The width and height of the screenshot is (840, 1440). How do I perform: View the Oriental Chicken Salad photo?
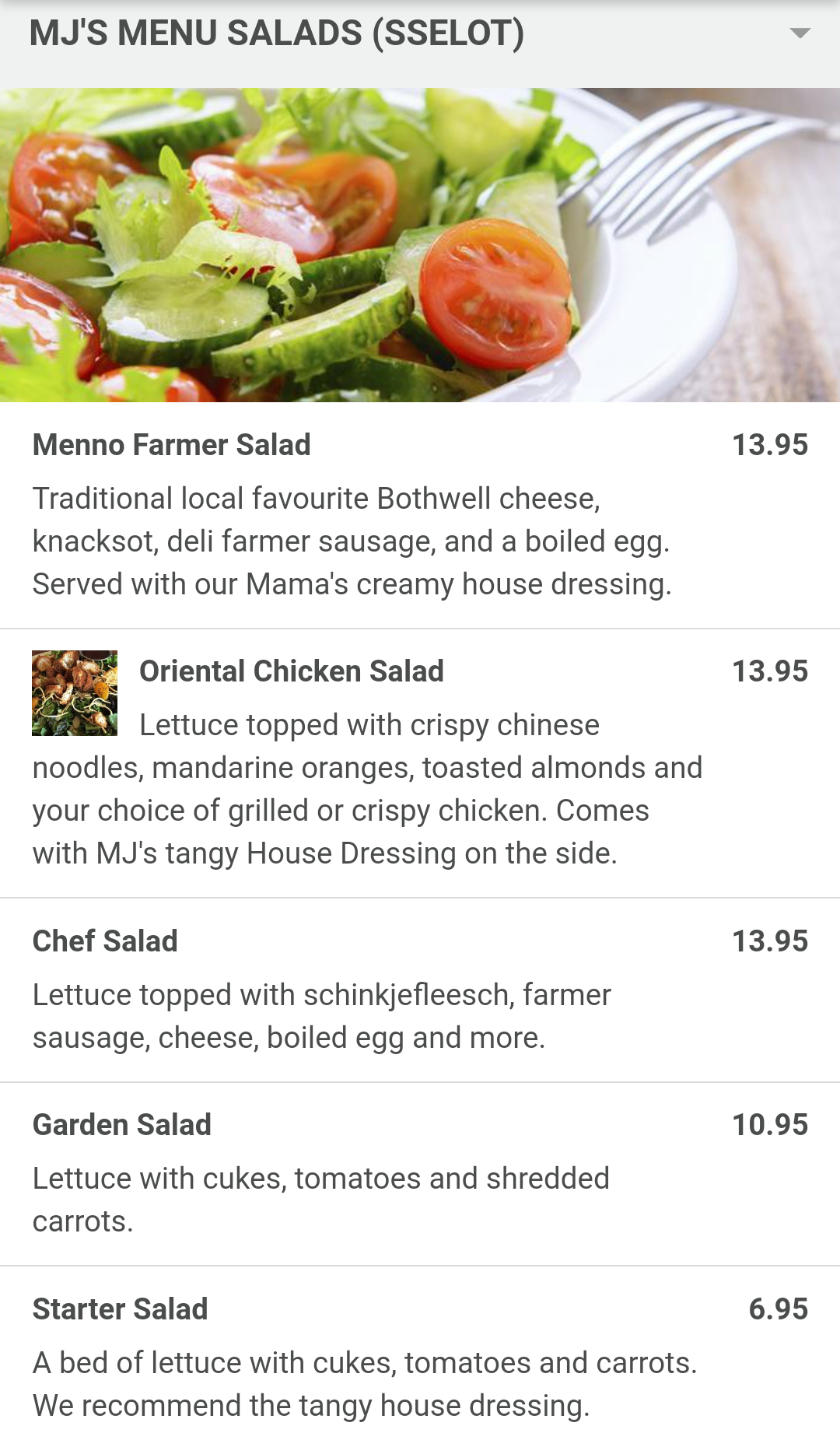coord(75,693)
